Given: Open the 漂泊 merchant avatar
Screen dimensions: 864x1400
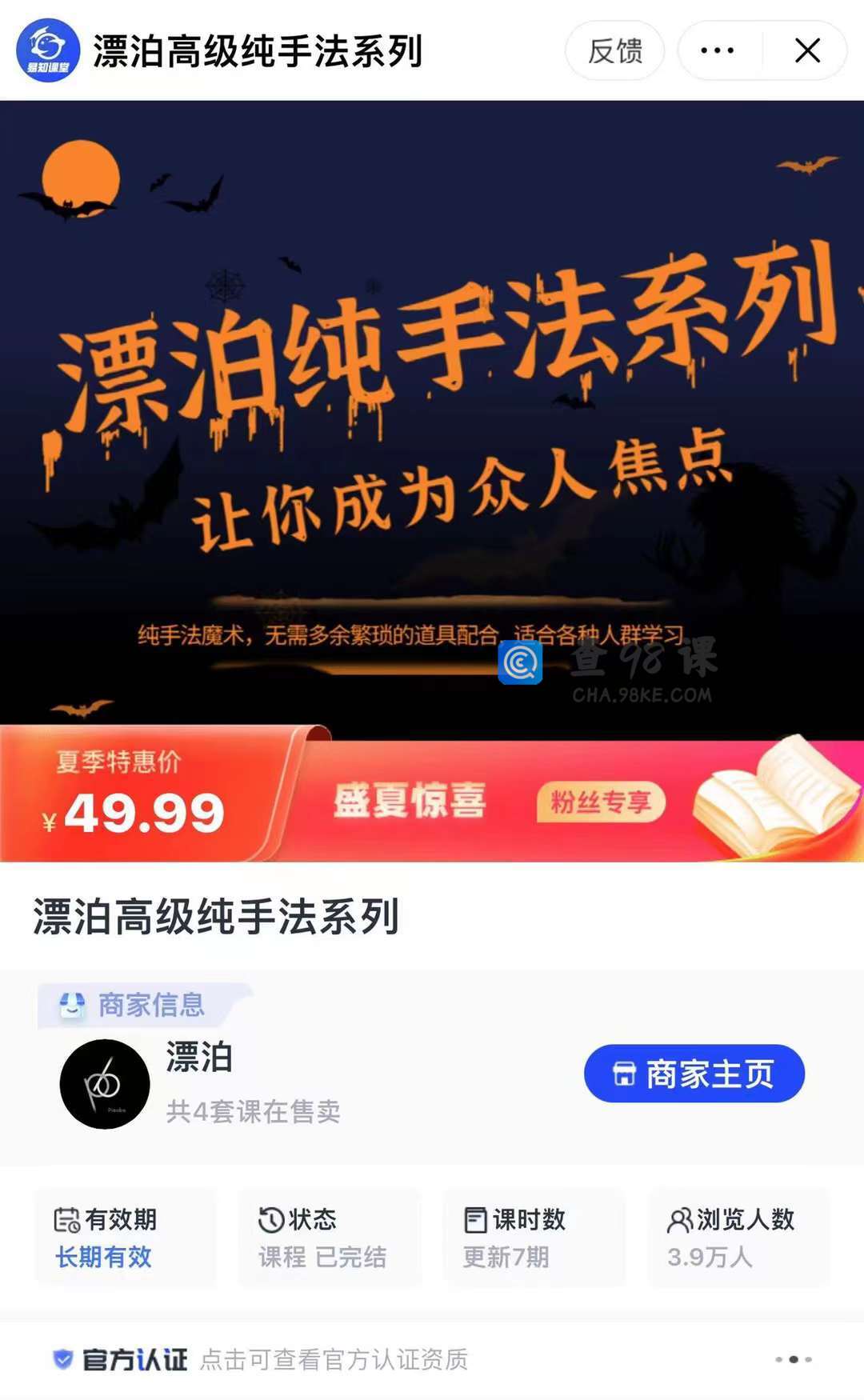Looking at the screenshot, I should (x=105, y=1084).
